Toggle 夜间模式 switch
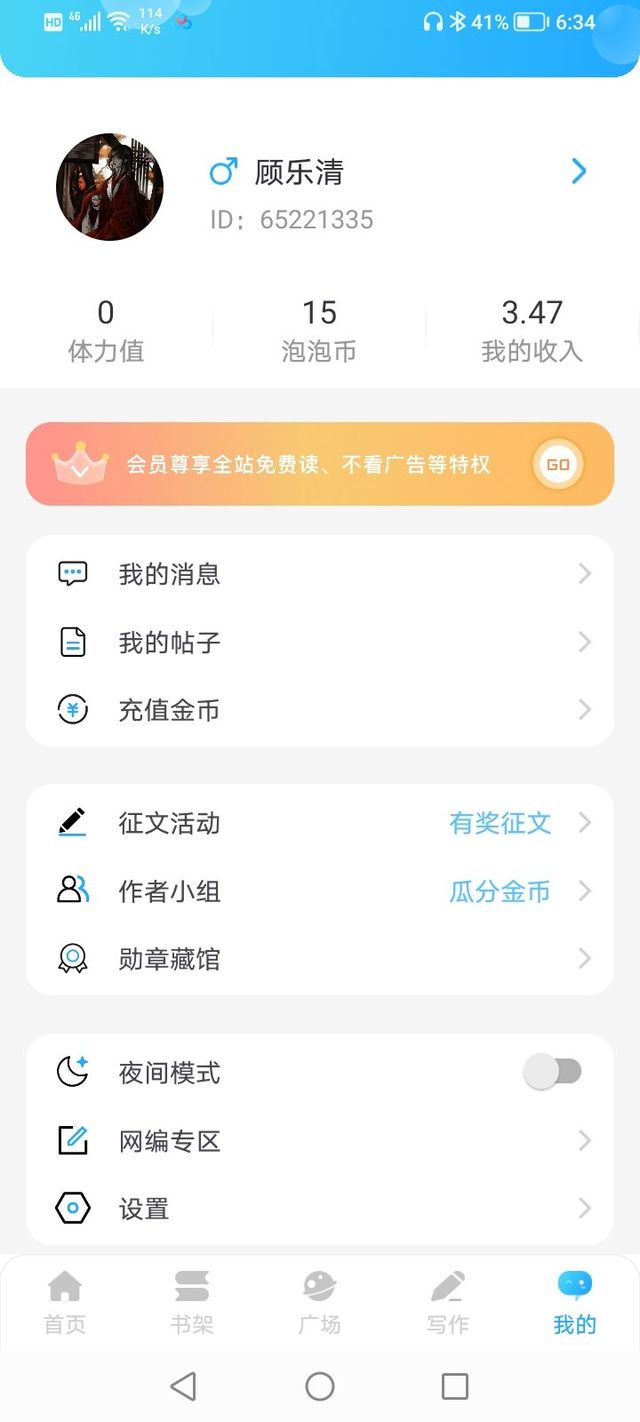This screenshot has width=640, height=1422. tap(553, 1072)
